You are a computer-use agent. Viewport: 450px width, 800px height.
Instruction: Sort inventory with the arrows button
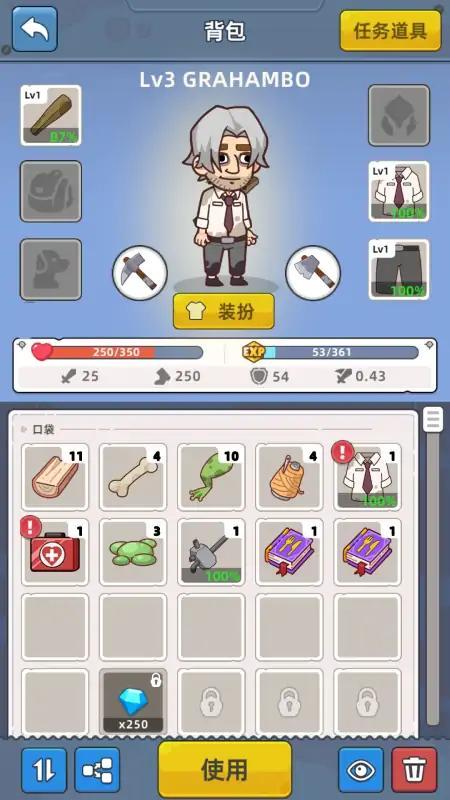click(44, 770)
